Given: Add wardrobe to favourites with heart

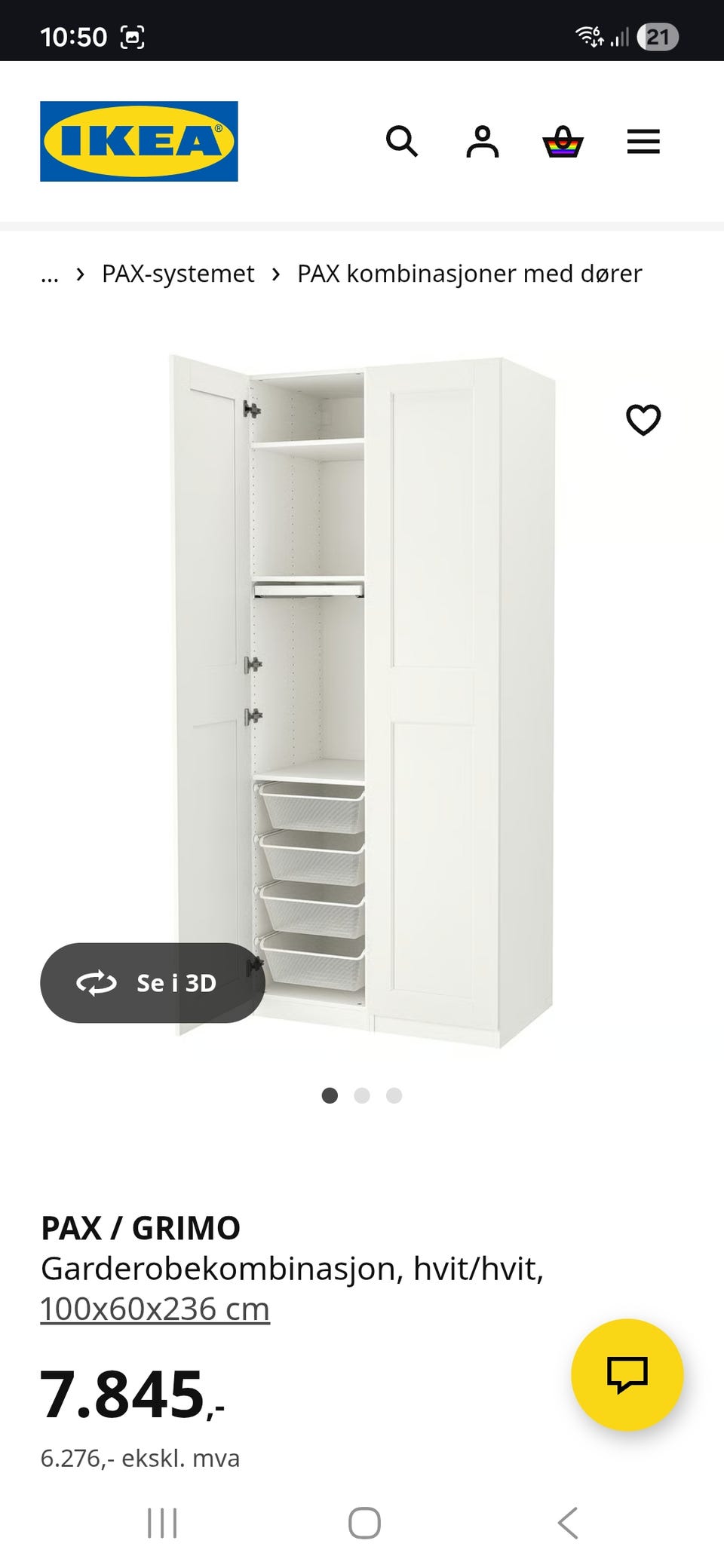Looking at the screenshot, I should [x=643, y=420].
